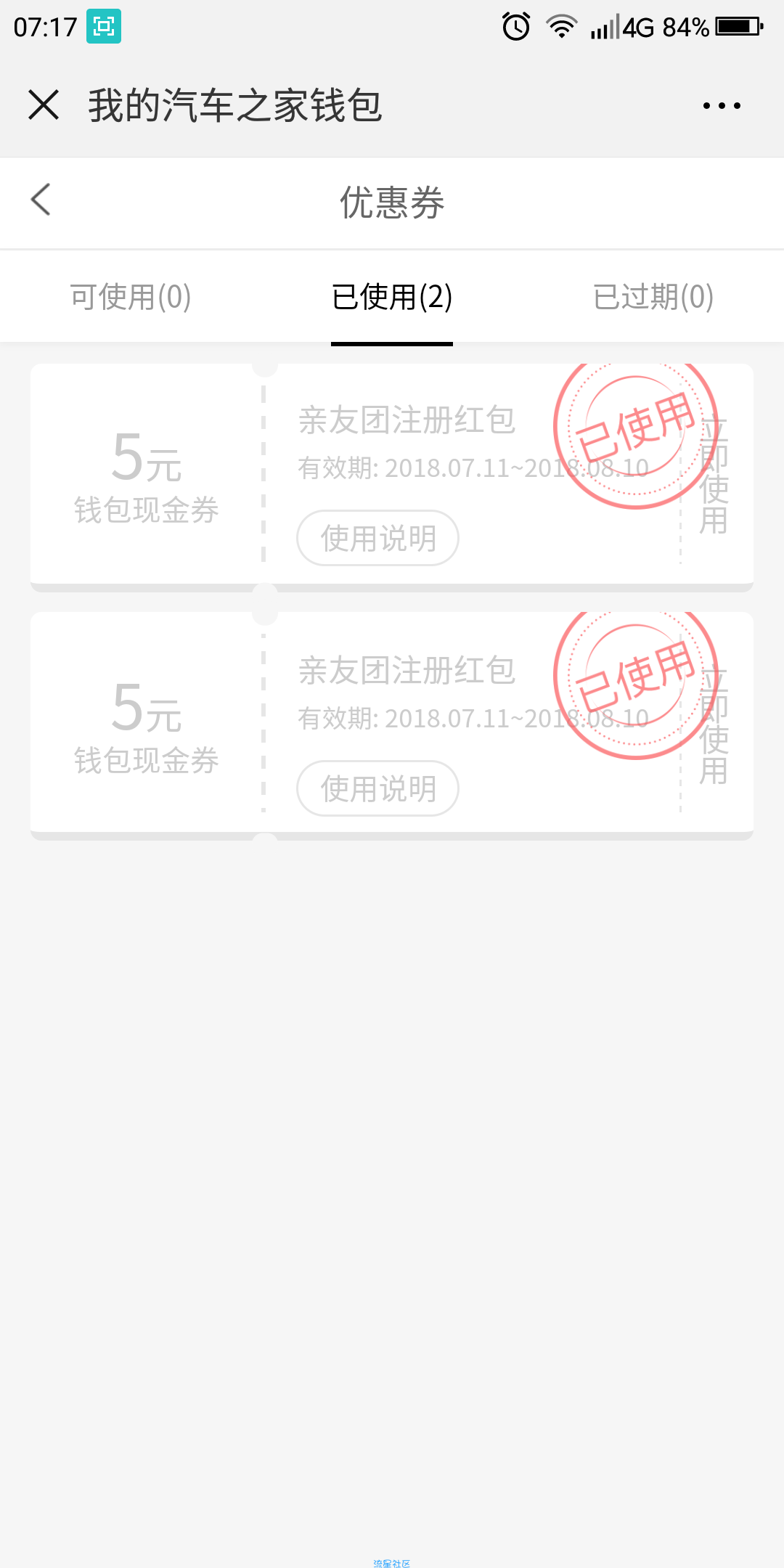
Task: Open 使用说明 on the first coupon
Action: pyautogui.click(x=377, y=538)
